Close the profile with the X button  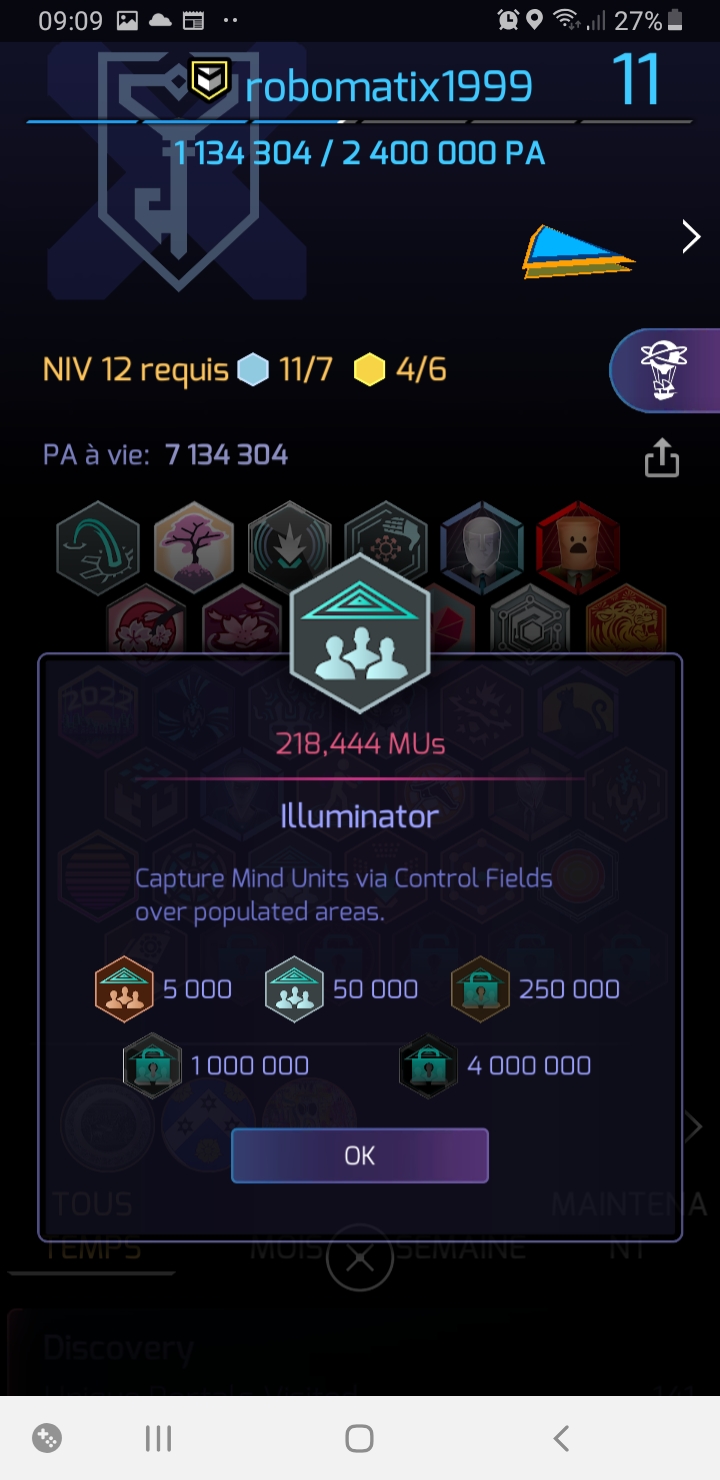coord(360,1259)
